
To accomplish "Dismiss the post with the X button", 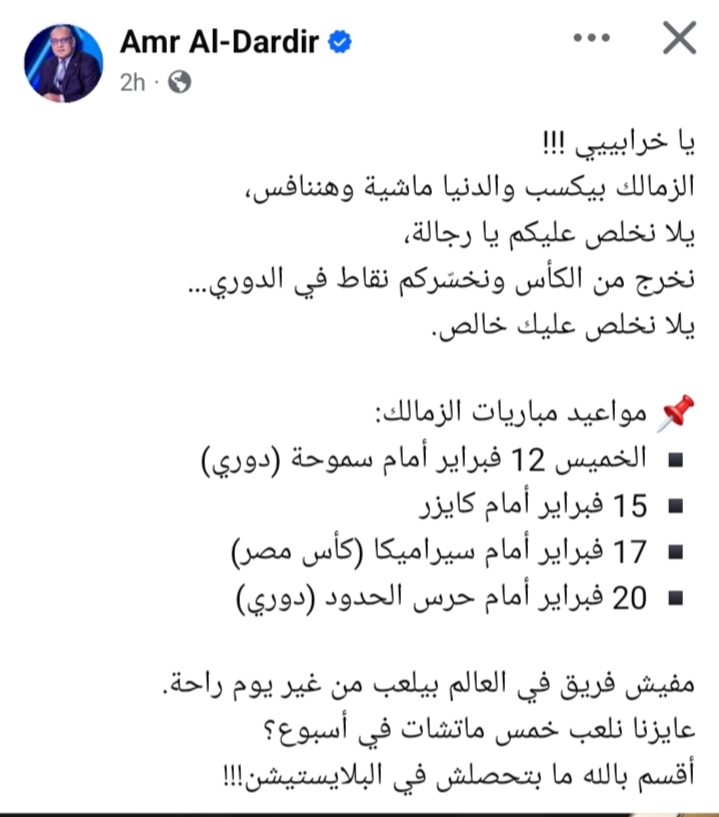I will coord(680,40).
